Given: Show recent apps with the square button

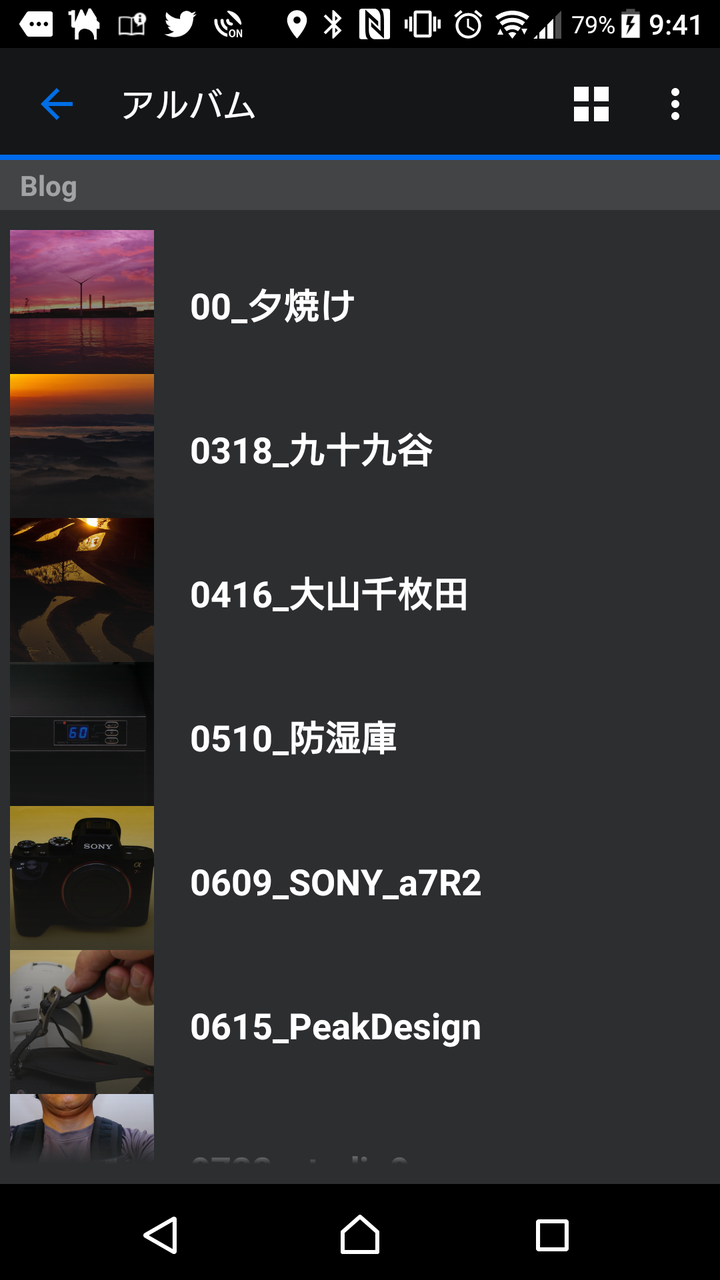Looking at the screenshot, I should [x=552, y=1235].
